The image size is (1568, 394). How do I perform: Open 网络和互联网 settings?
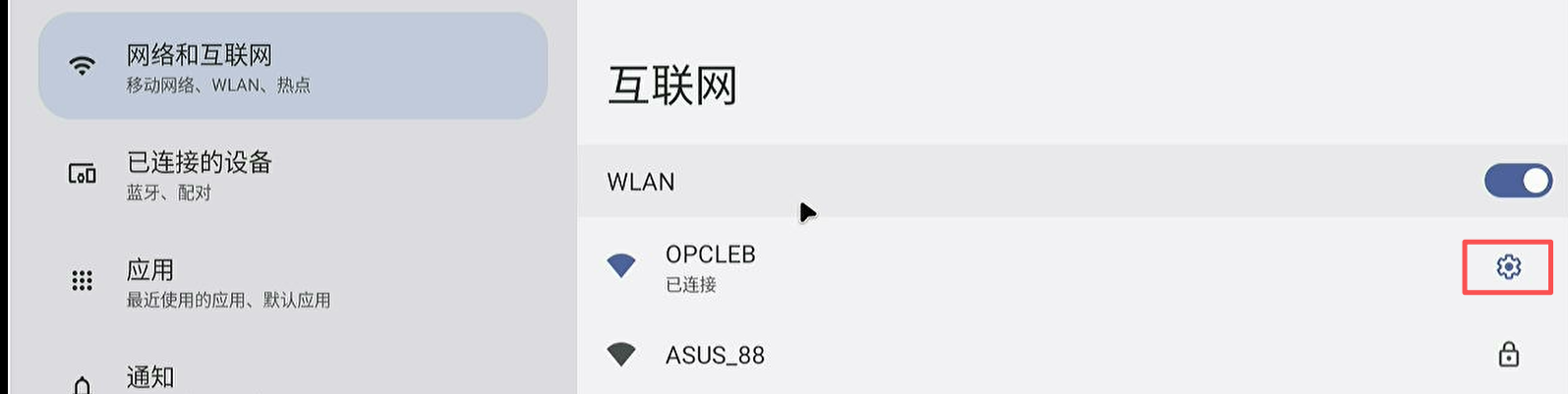292,66
